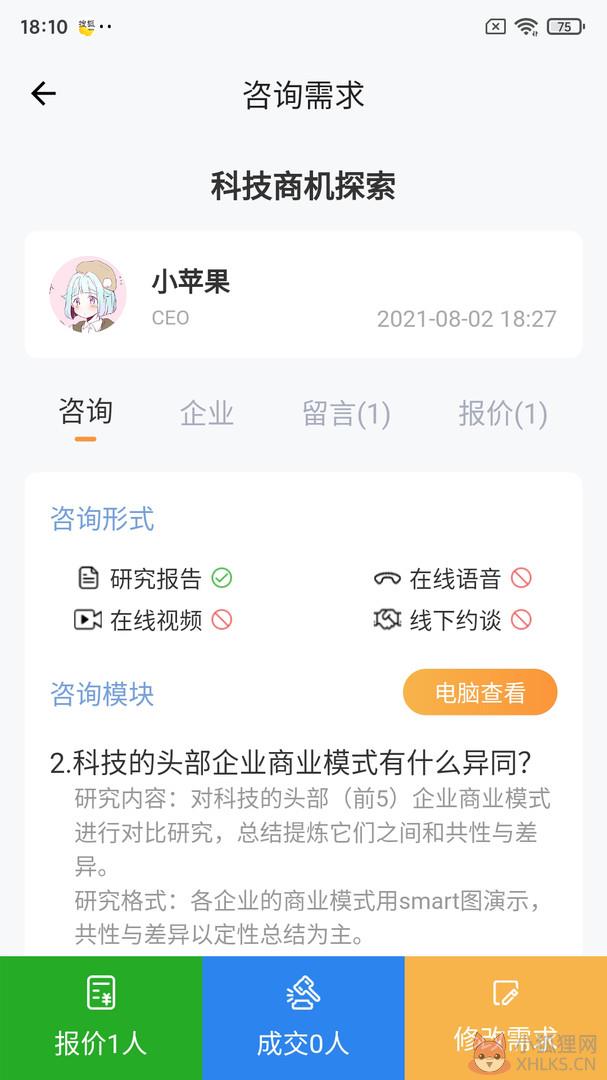Viewport: 607px width, 1080px height.
Task: View the 报价(1) tab
Action: pos(503,413)
